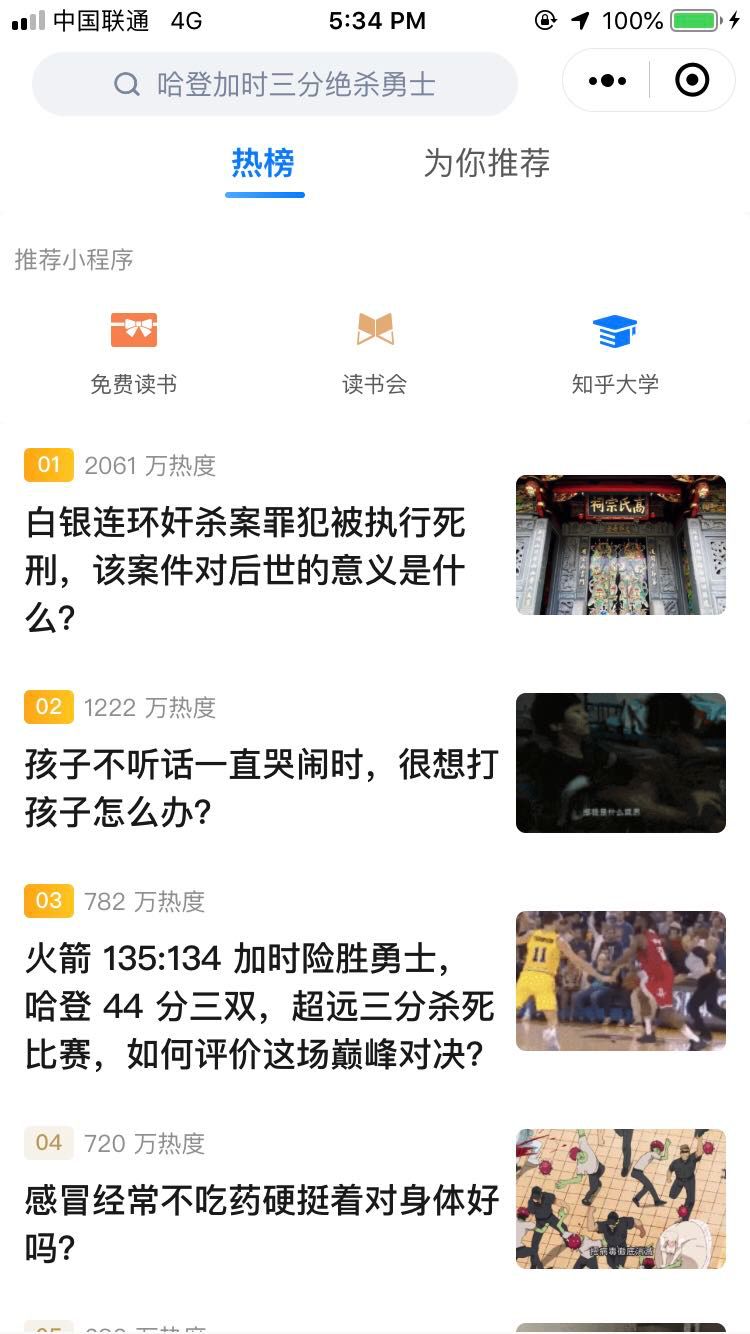Open the 读书会 mini program
Screen dimensions: 750x1334
click(375, 352)
